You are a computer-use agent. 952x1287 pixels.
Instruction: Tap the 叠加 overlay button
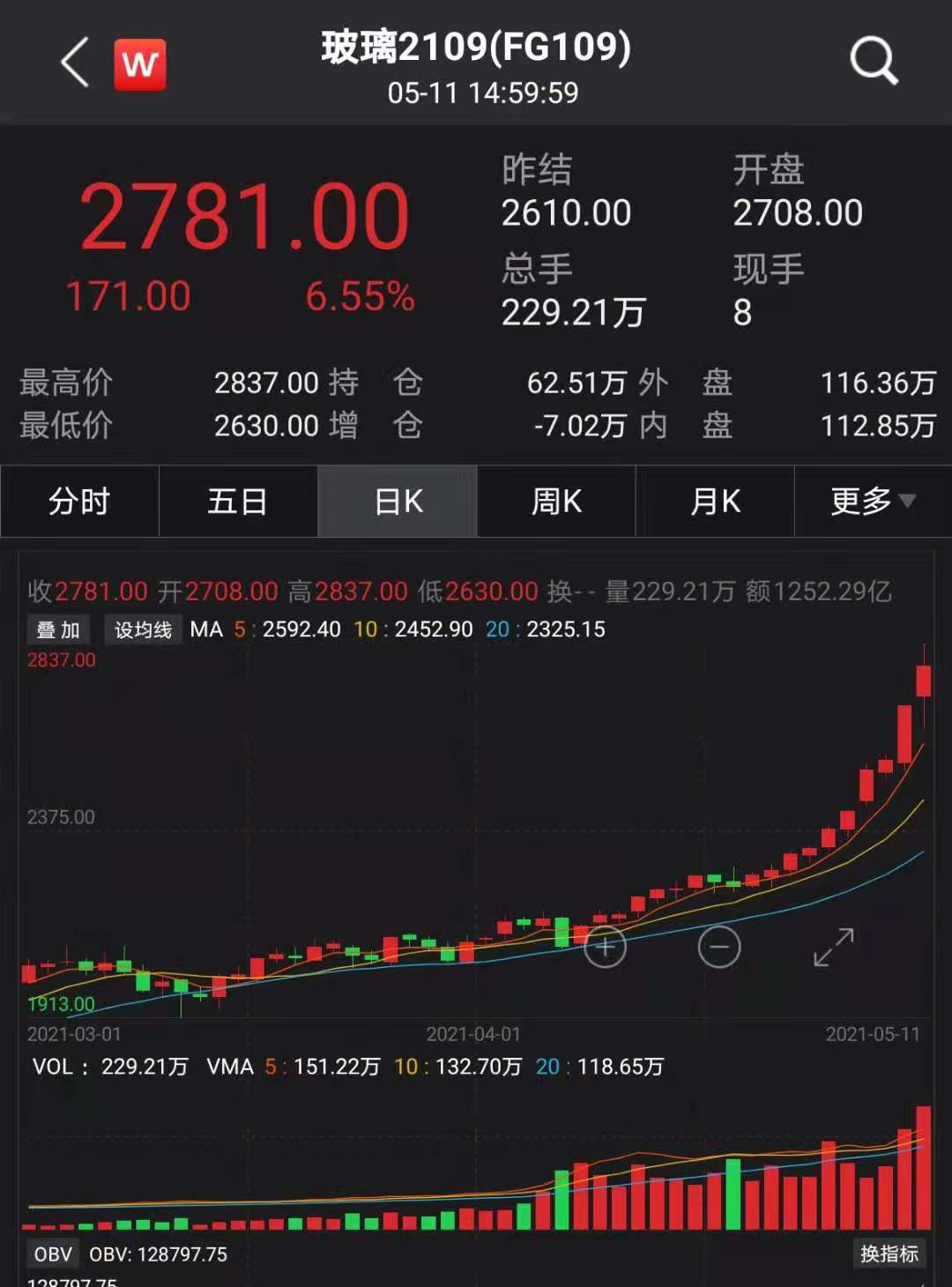58,629
